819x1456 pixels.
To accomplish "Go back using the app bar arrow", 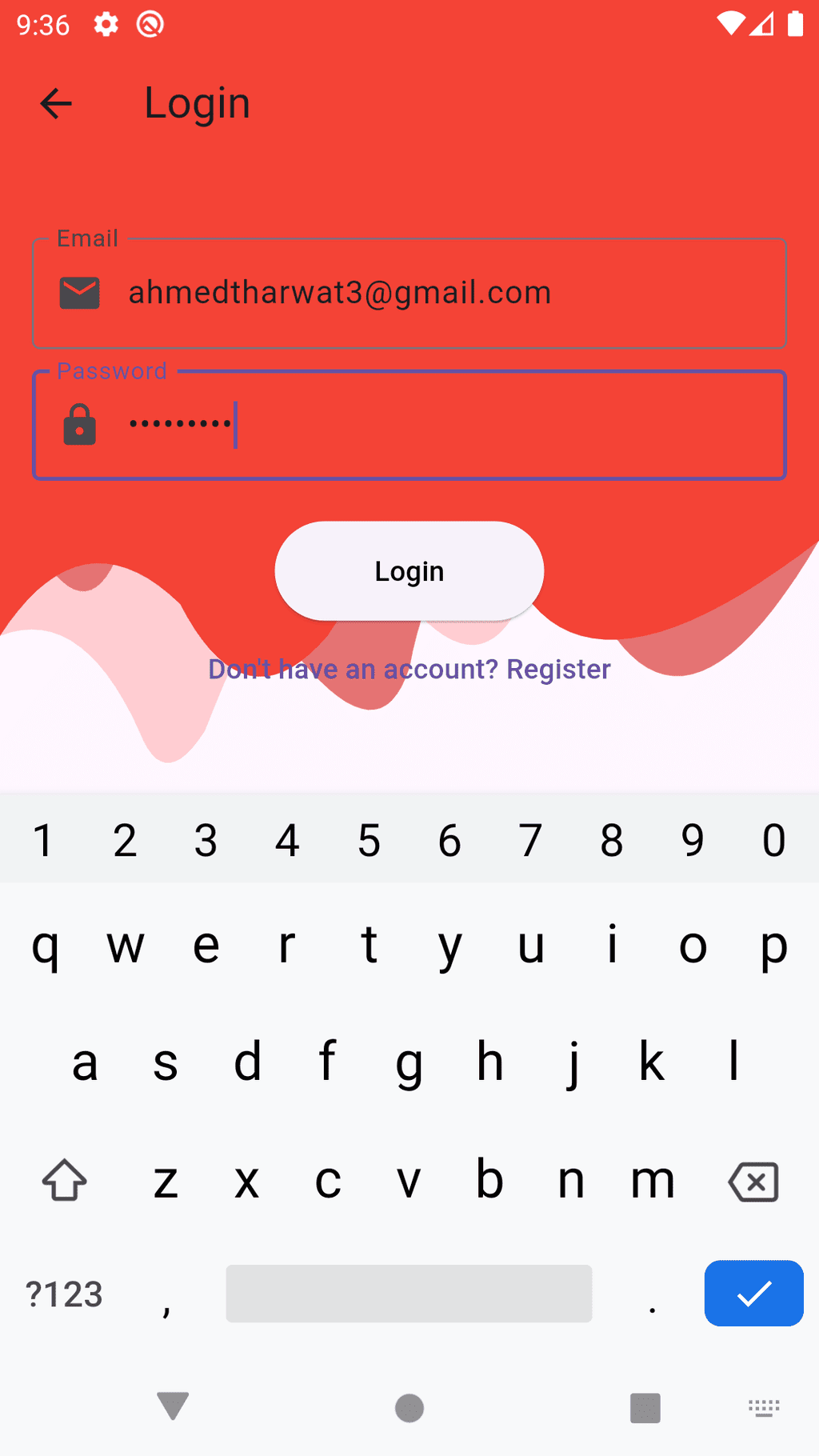I will click(56, 103).
